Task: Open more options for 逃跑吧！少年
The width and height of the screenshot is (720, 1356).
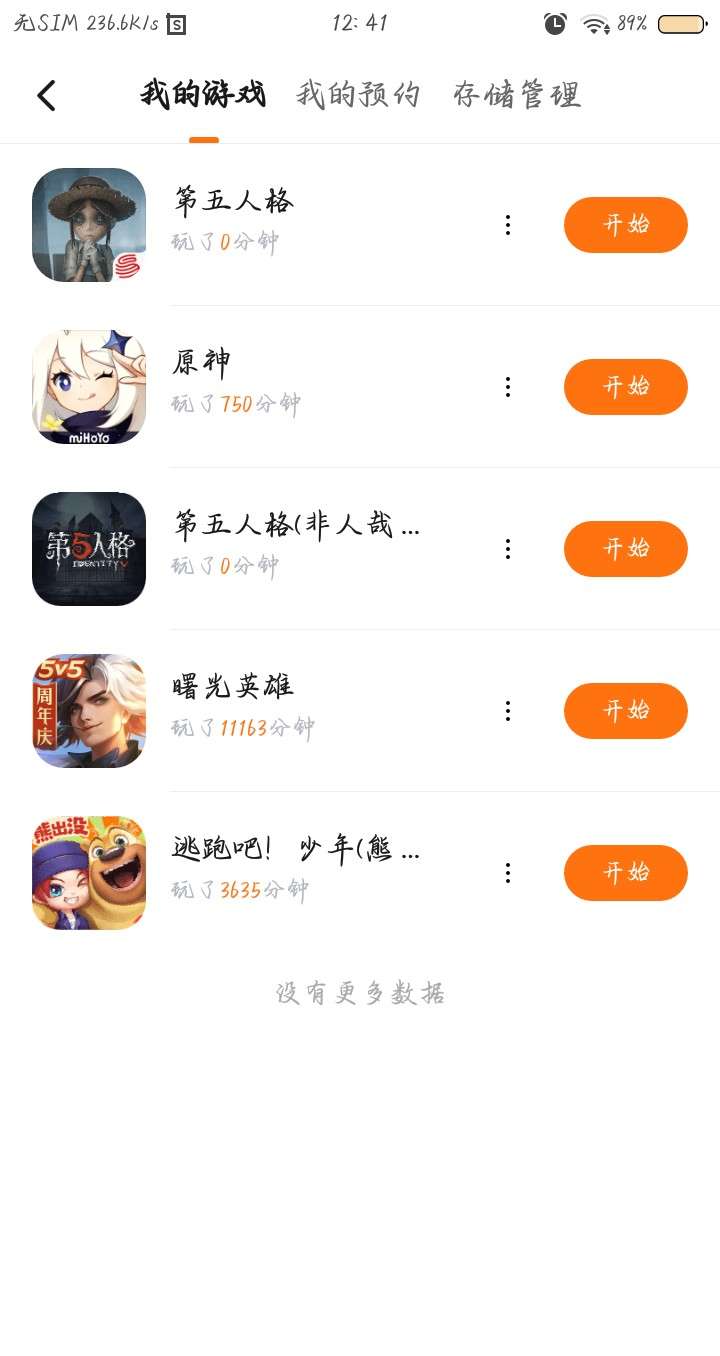Action: 508,873
